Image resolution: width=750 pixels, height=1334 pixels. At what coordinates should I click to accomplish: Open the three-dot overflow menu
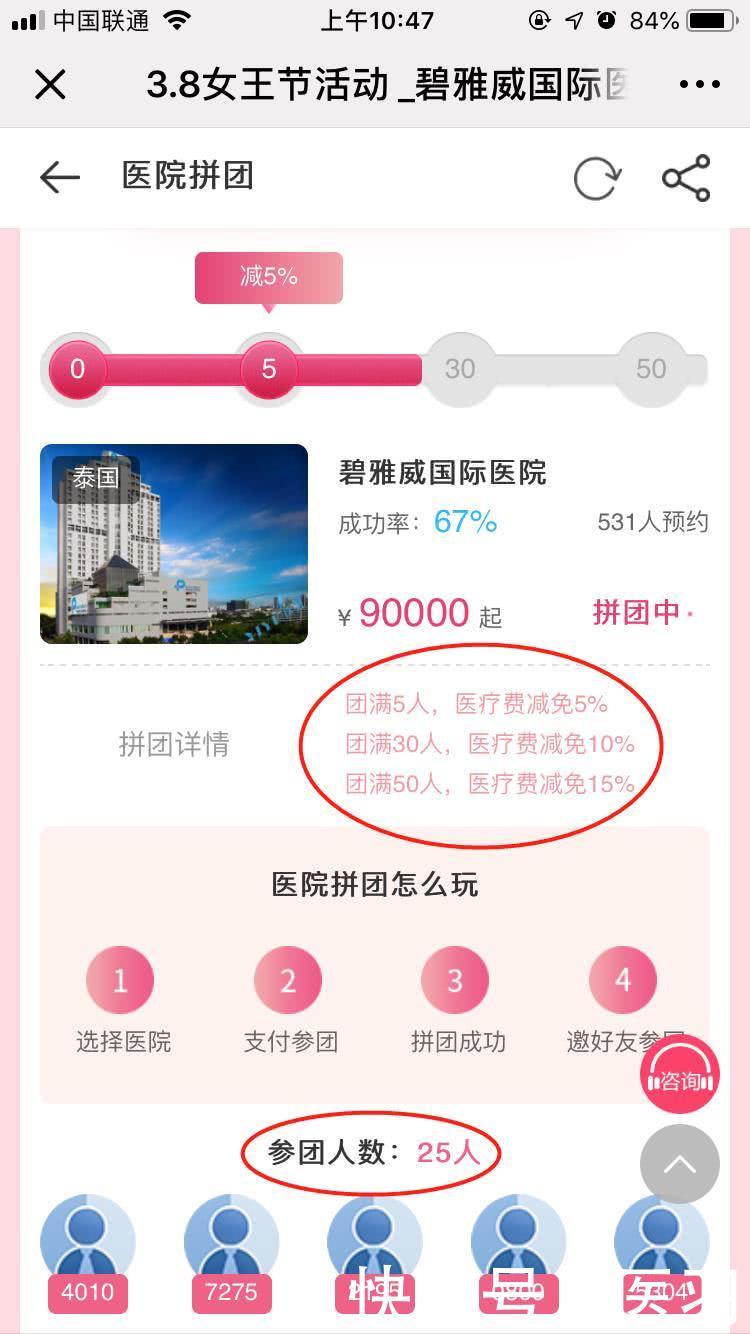coord(699,85)
